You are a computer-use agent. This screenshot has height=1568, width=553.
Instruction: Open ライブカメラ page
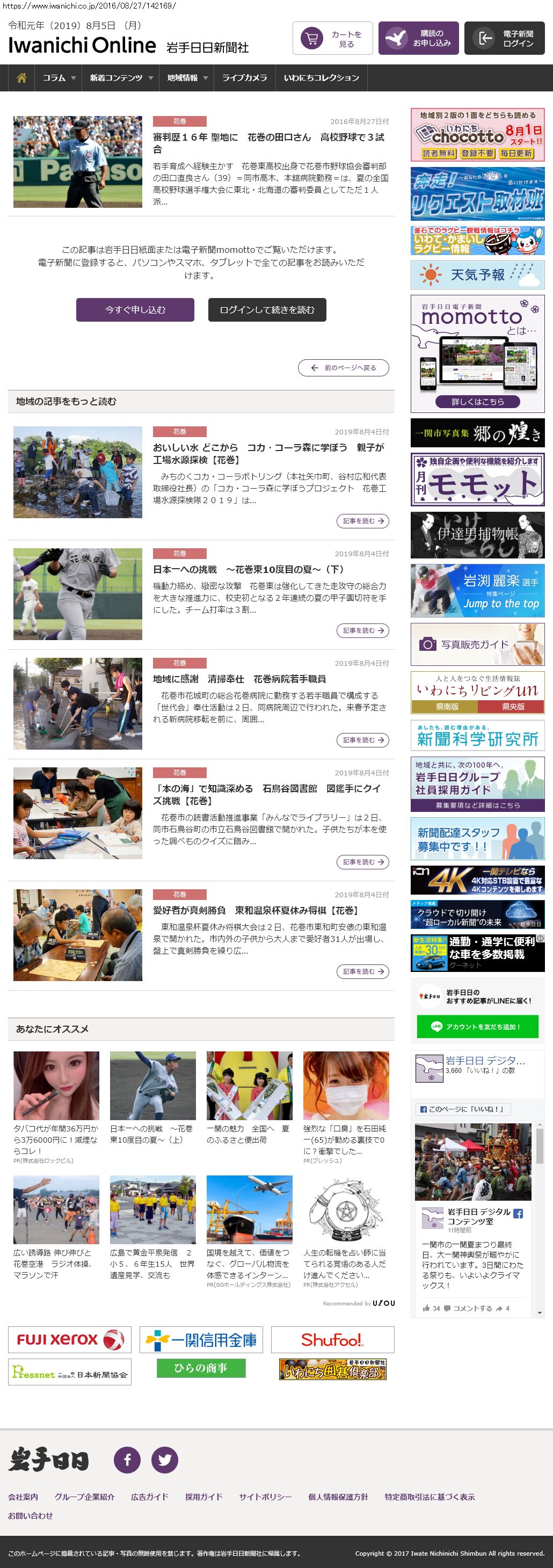coord(244,78)
